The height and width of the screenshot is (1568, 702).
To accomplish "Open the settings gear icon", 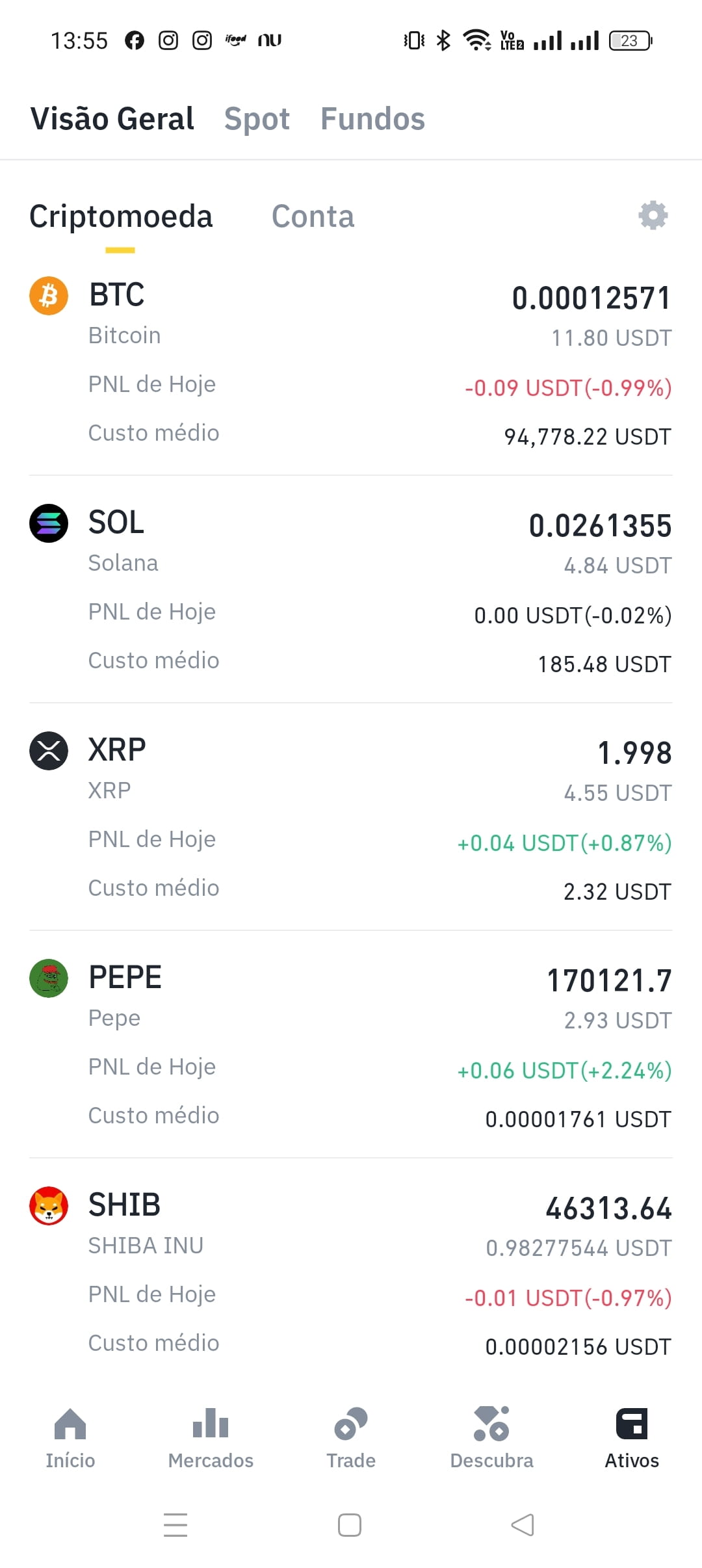I will (653, 215).
